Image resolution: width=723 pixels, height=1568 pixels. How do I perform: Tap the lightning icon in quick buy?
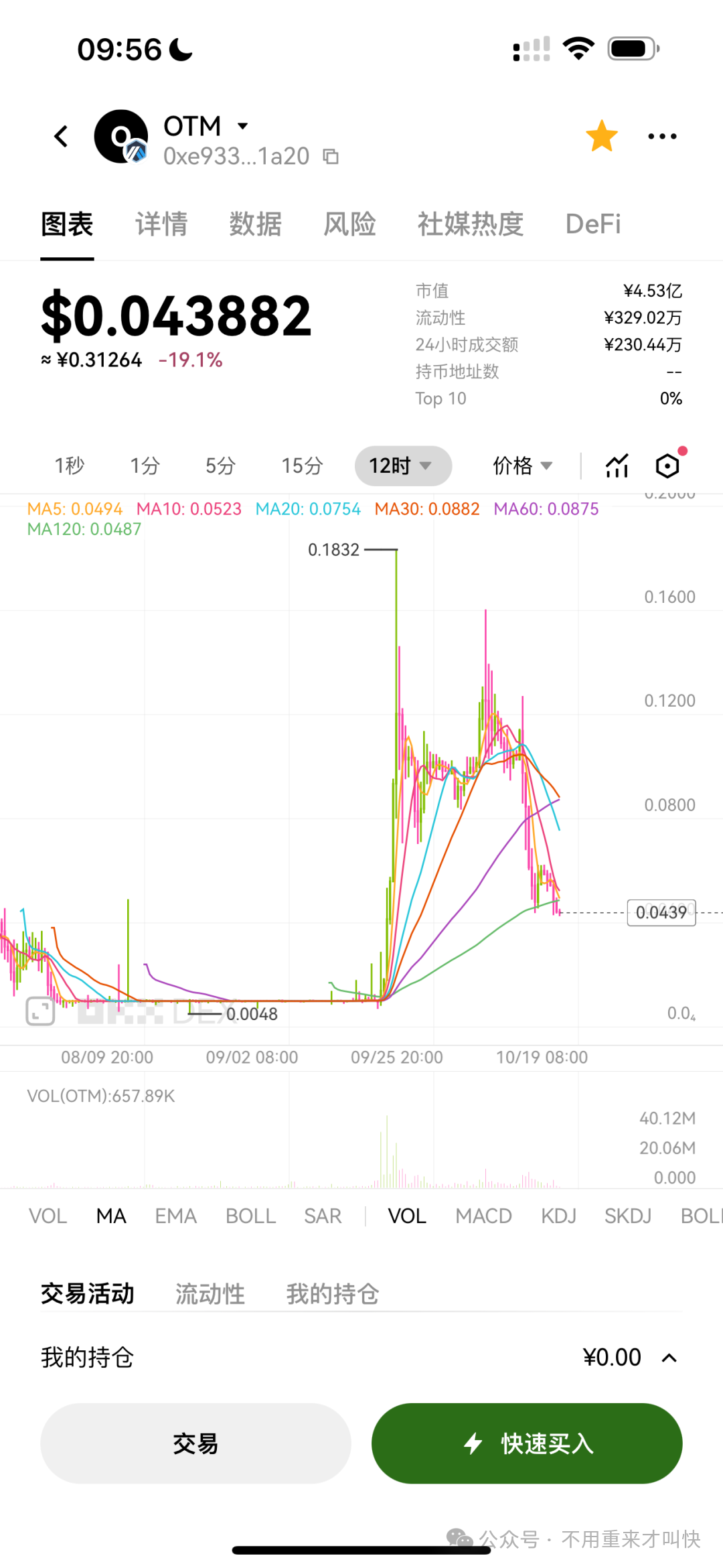point(474,1444)
